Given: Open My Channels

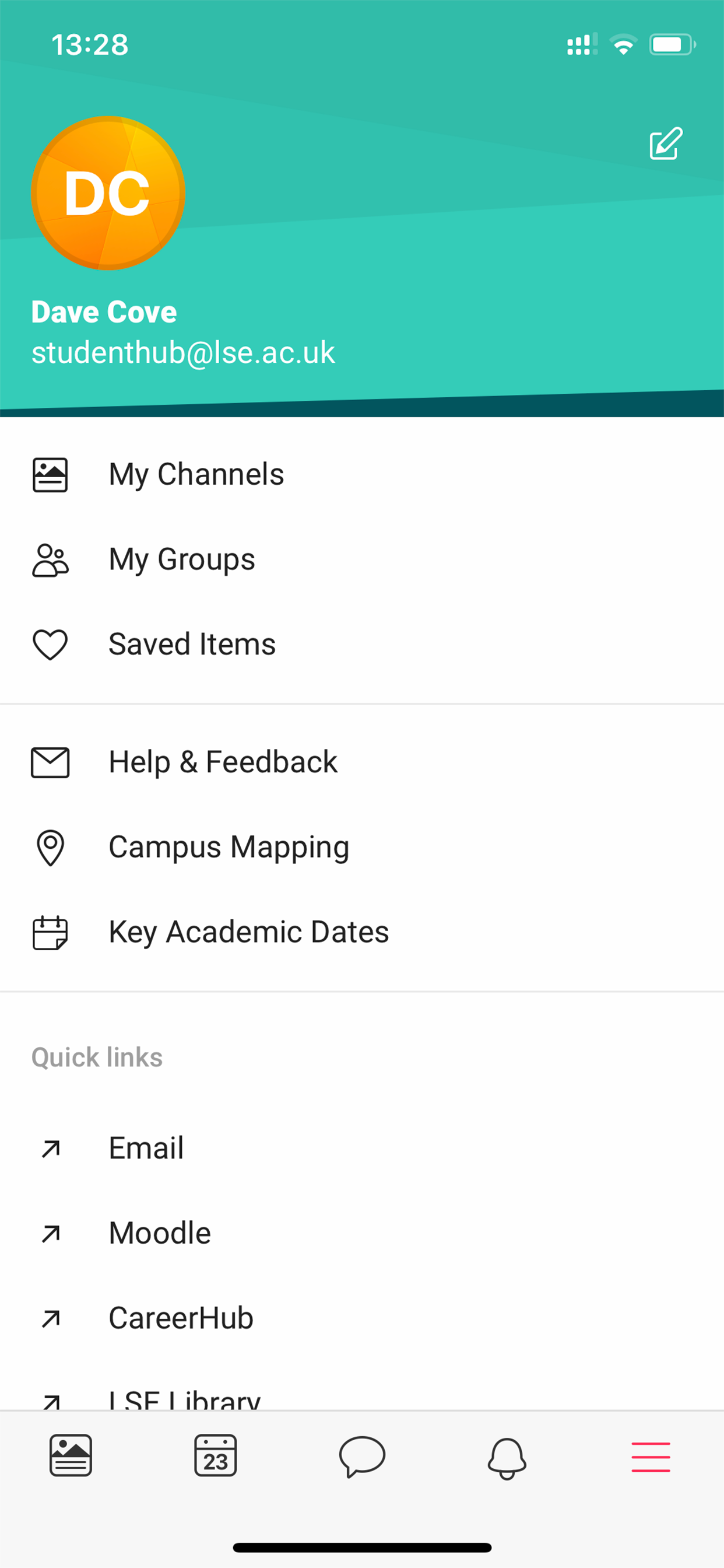Looking at the screenshot, I should click(362, 474).
